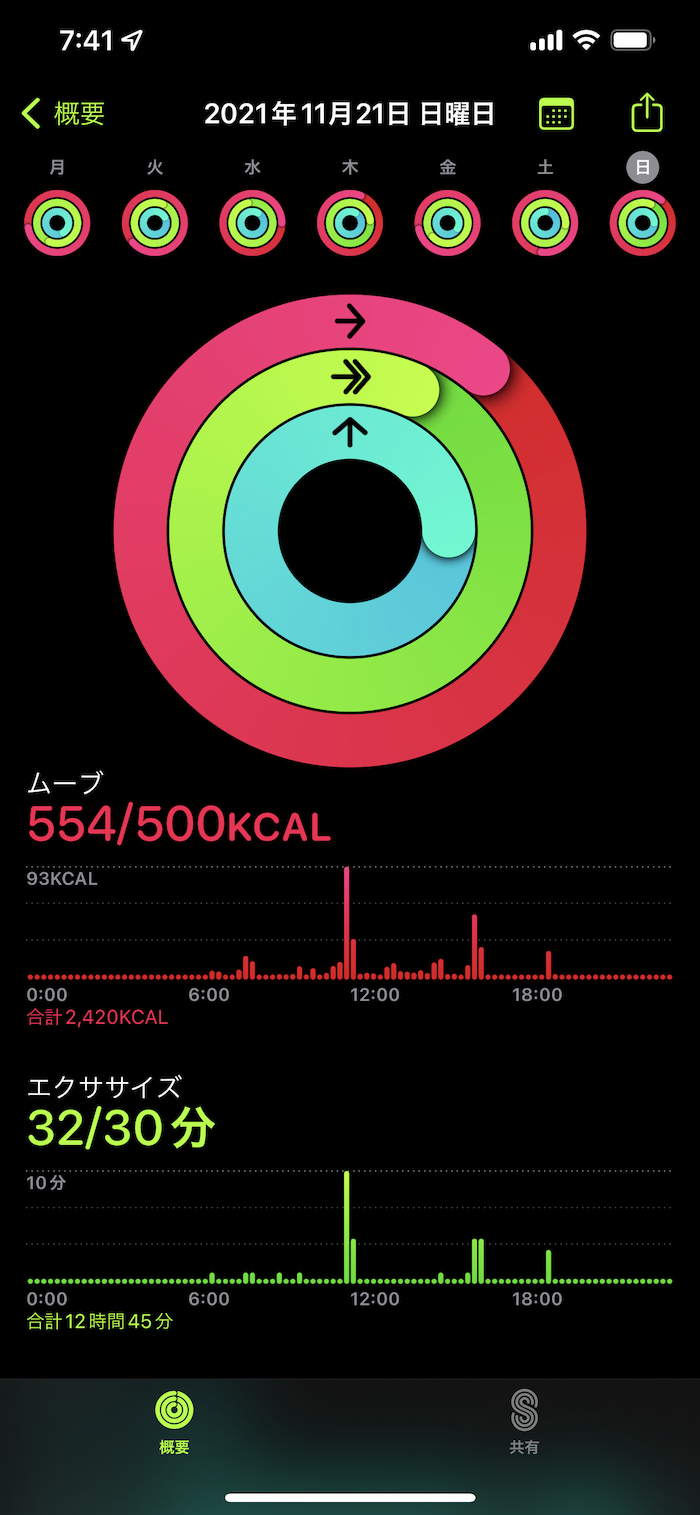The width and height of the screenshot is (700, 1515).
Task: Select Thursday (木) activity rings
Action: point(350,223)
